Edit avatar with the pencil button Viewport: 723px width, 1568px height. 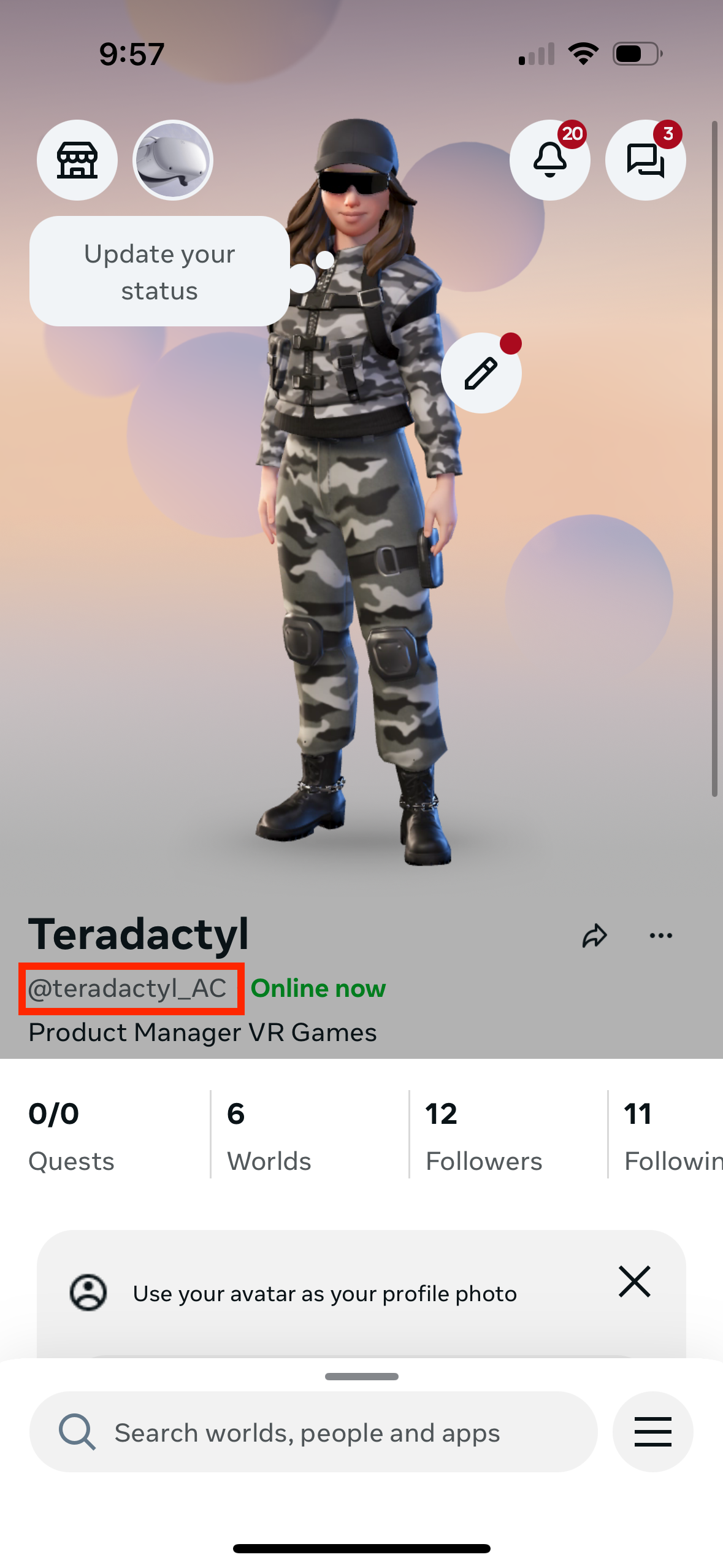click(x=481, y=373)
